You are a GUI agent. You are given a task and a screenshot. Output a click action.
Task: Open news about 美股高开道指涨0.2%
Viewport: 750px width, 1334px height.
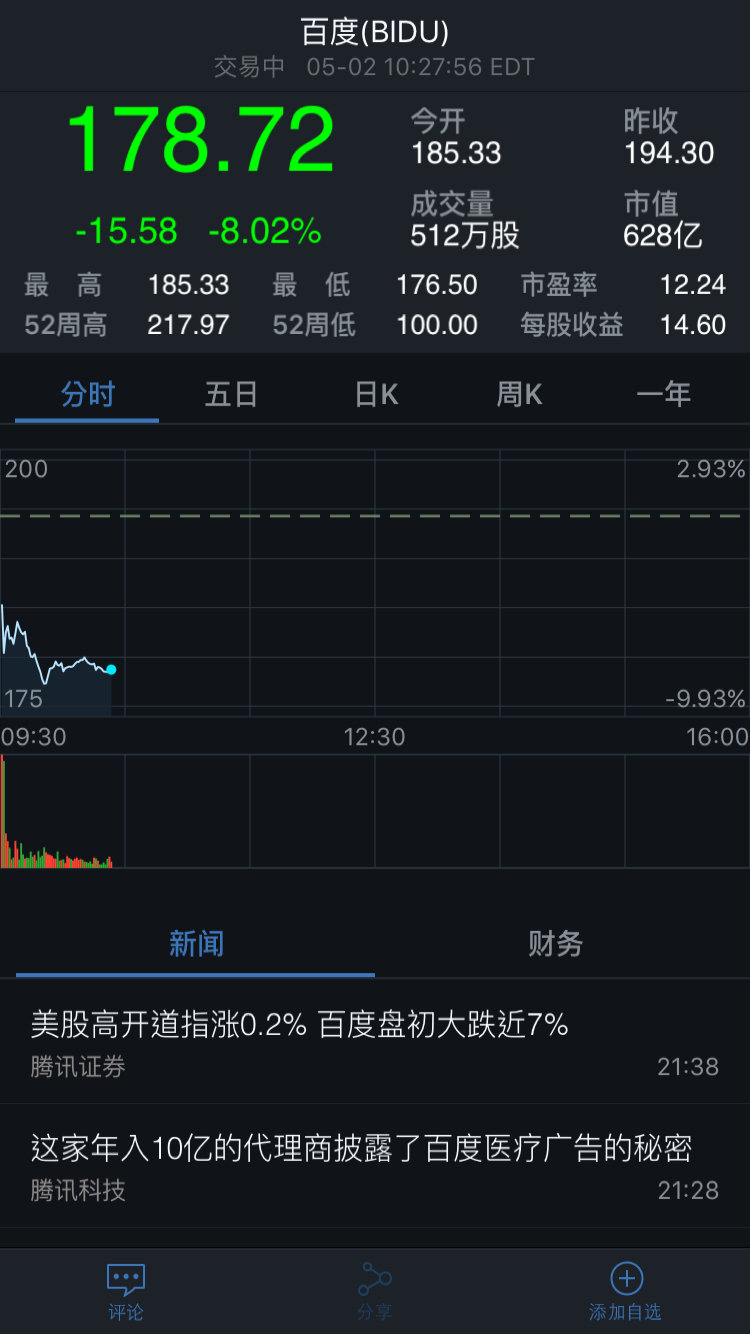click(x=375, y=1042)
